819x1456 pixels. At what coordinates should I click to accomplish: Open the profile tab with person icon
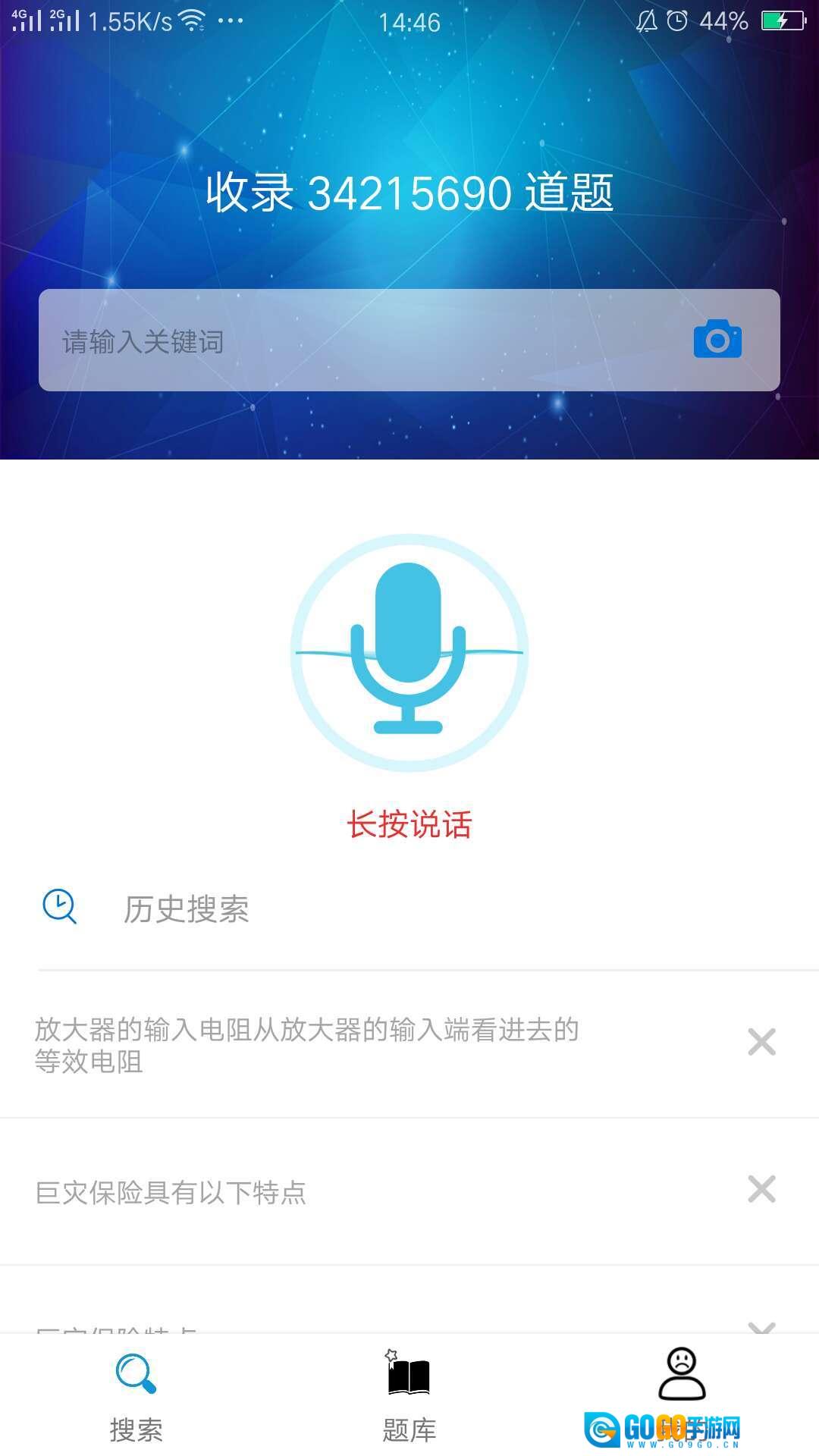[x=682, y=1374]
